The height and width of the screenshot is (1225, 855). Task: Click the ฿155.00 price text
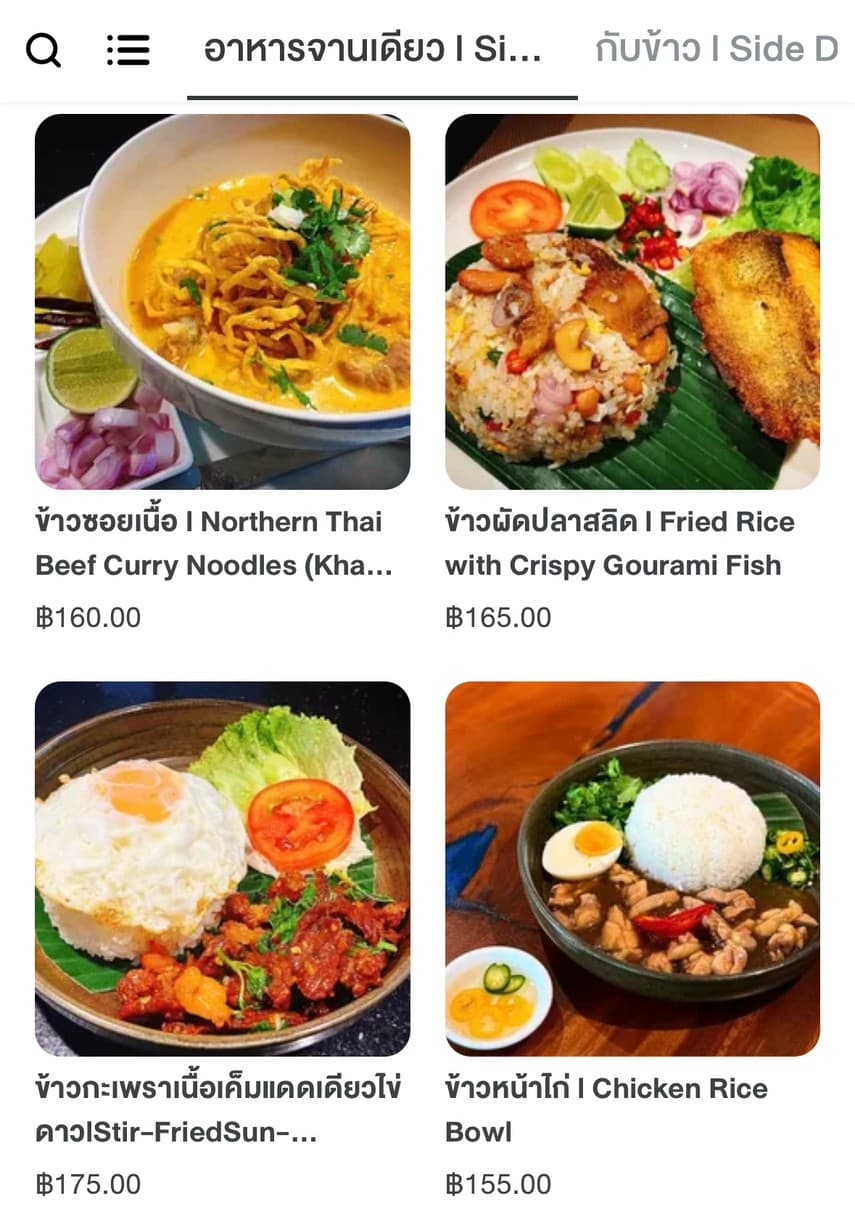point(498,1183)
